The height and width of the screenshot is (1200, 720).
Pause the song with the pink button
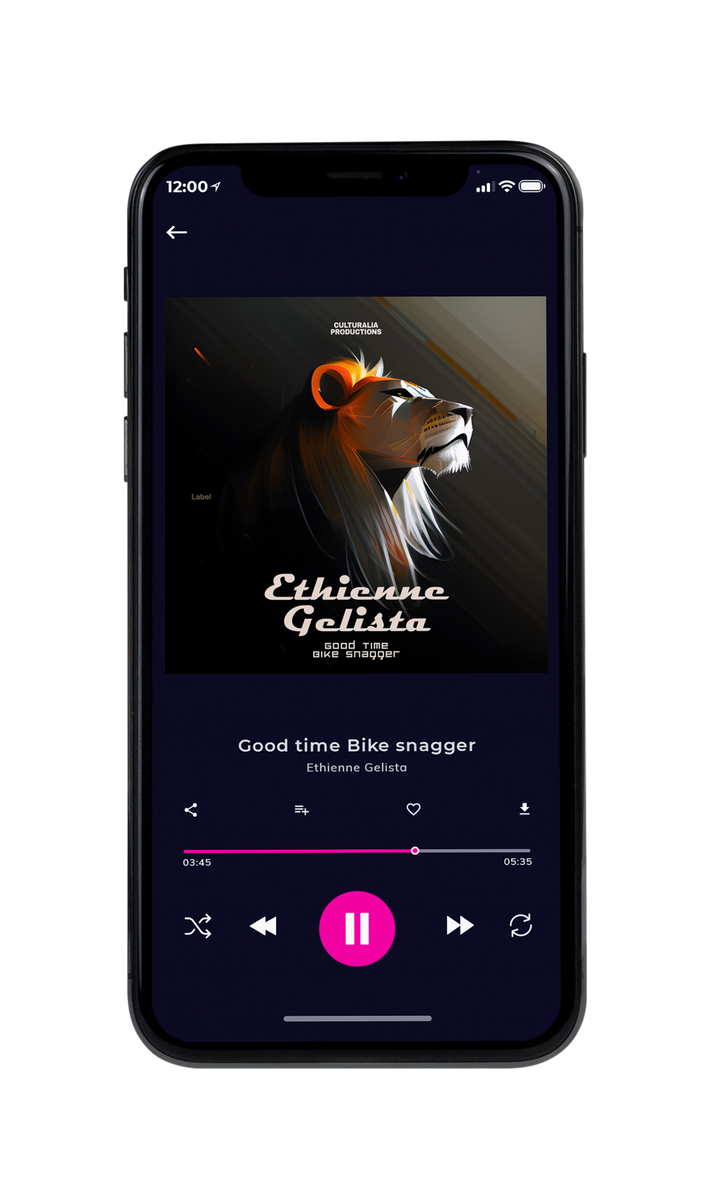point(357,929)
